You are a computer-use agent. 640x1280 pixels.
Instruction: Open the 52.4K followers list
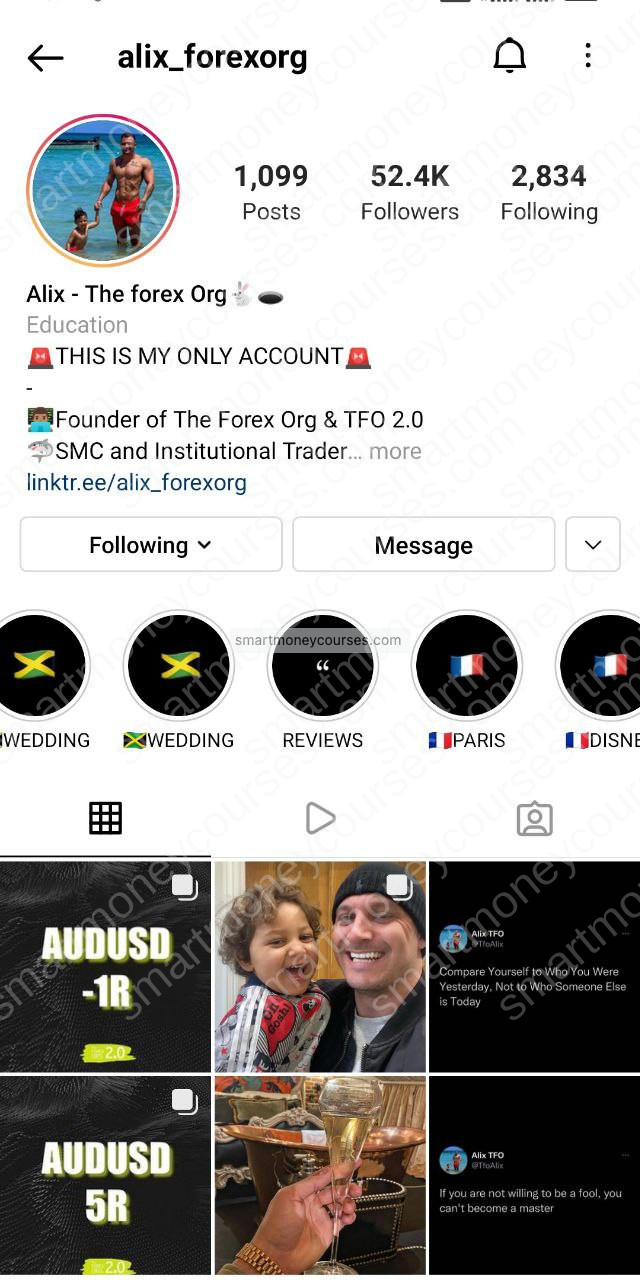pos(409,192)
